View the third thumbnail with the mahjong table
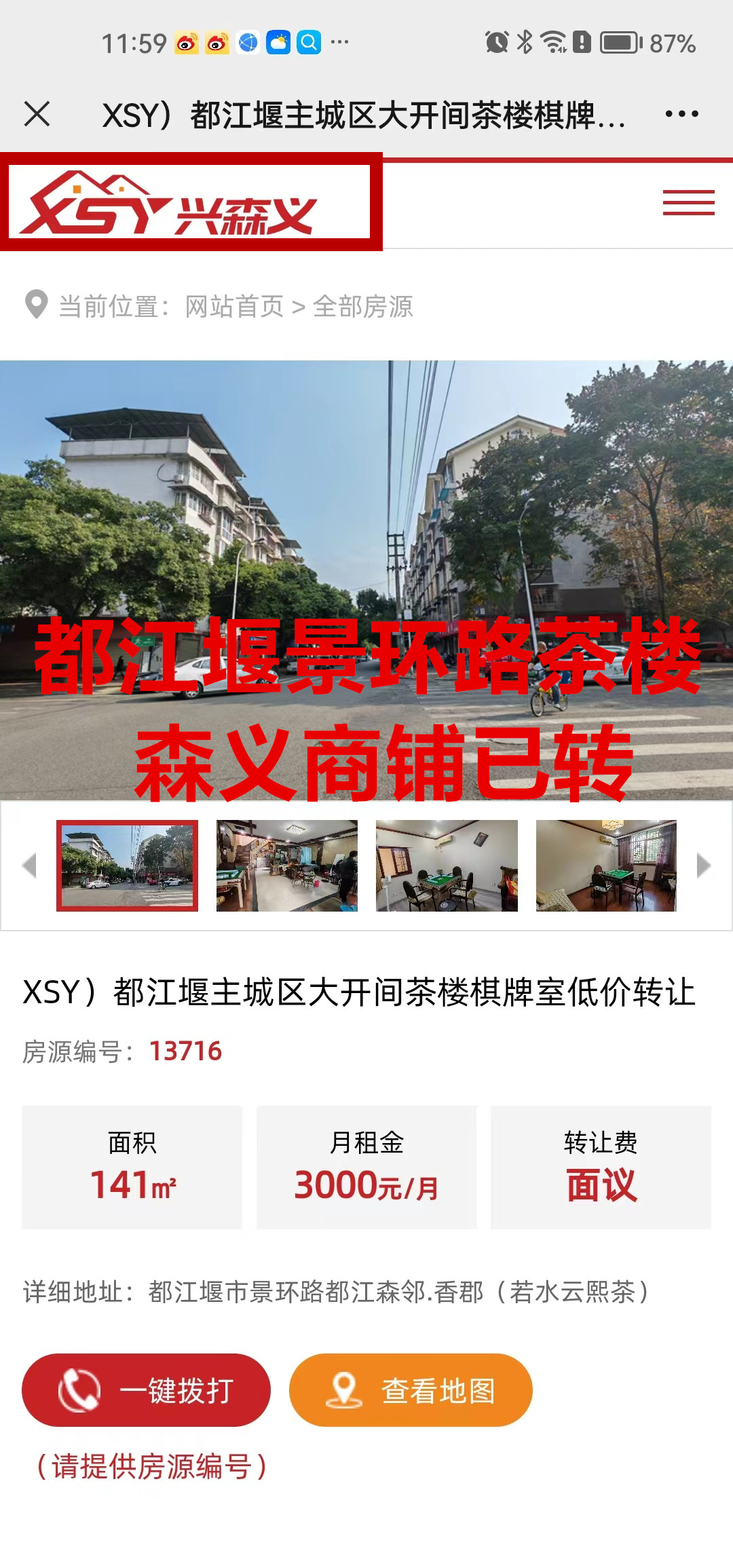The image size is (733, 1568). 447,865
